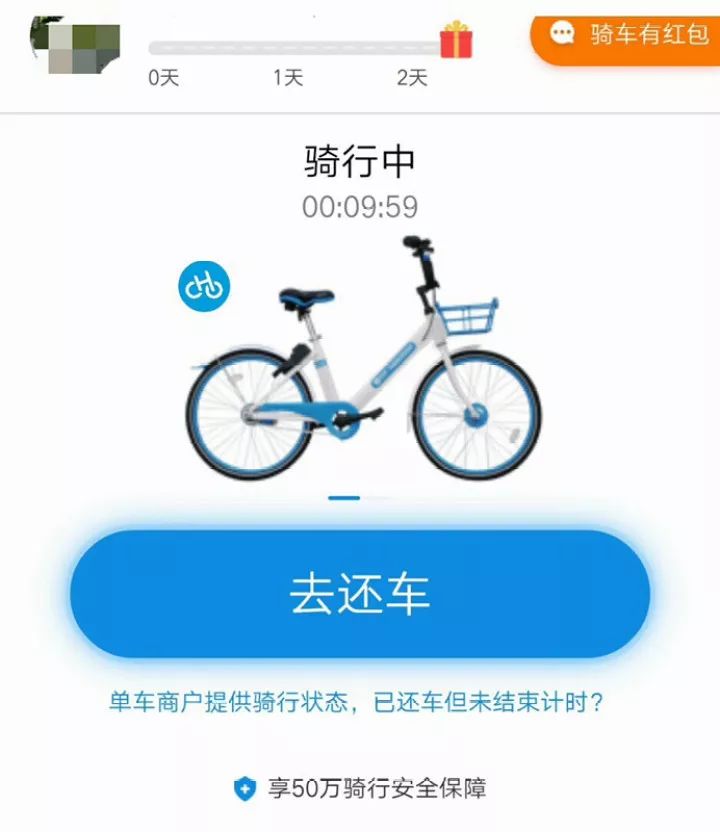720x832 pixels.
Task: Tap the red gift box reward
Action: coord(456,41)
